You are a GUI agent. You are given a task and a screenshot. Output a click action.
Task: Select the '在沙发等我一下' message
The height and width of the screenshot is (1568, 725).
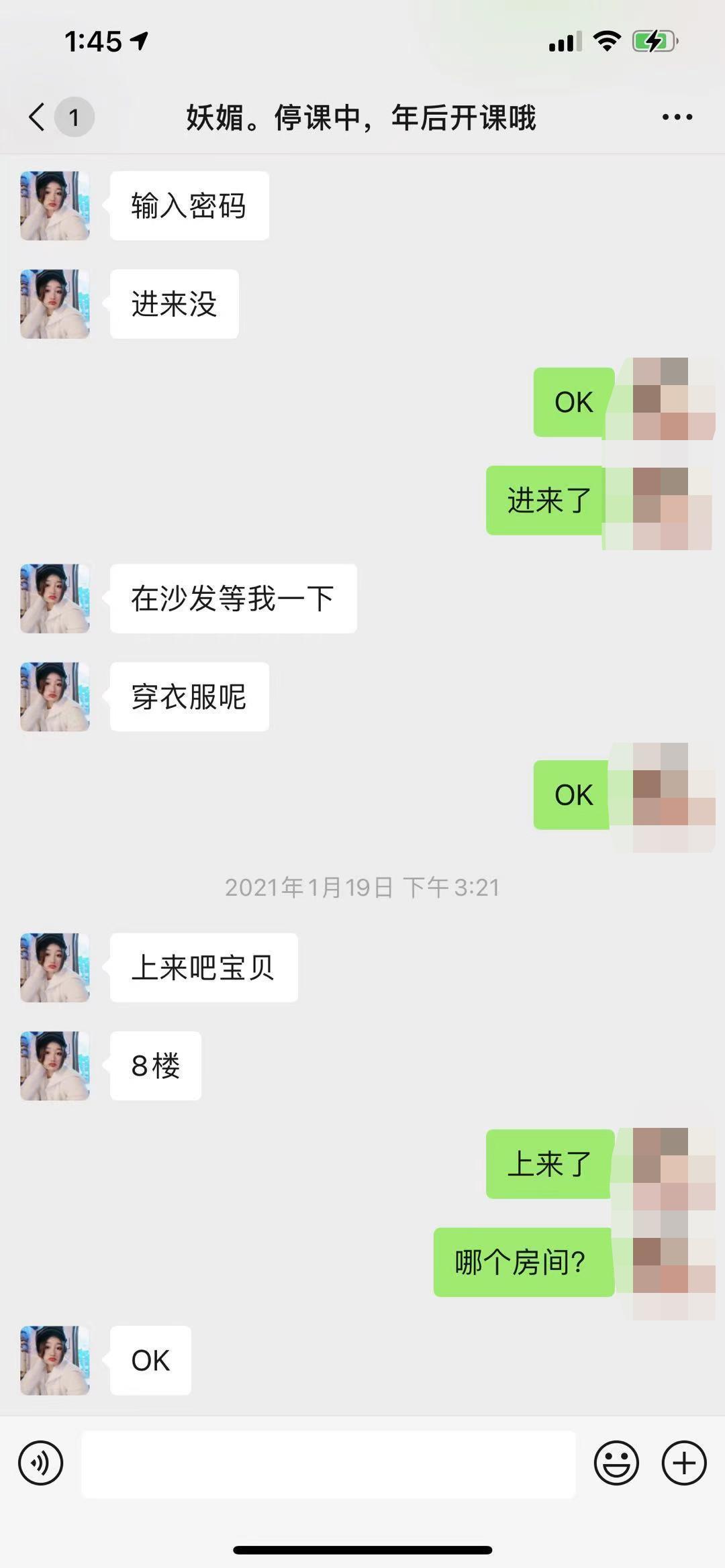(x=232, y=598)
